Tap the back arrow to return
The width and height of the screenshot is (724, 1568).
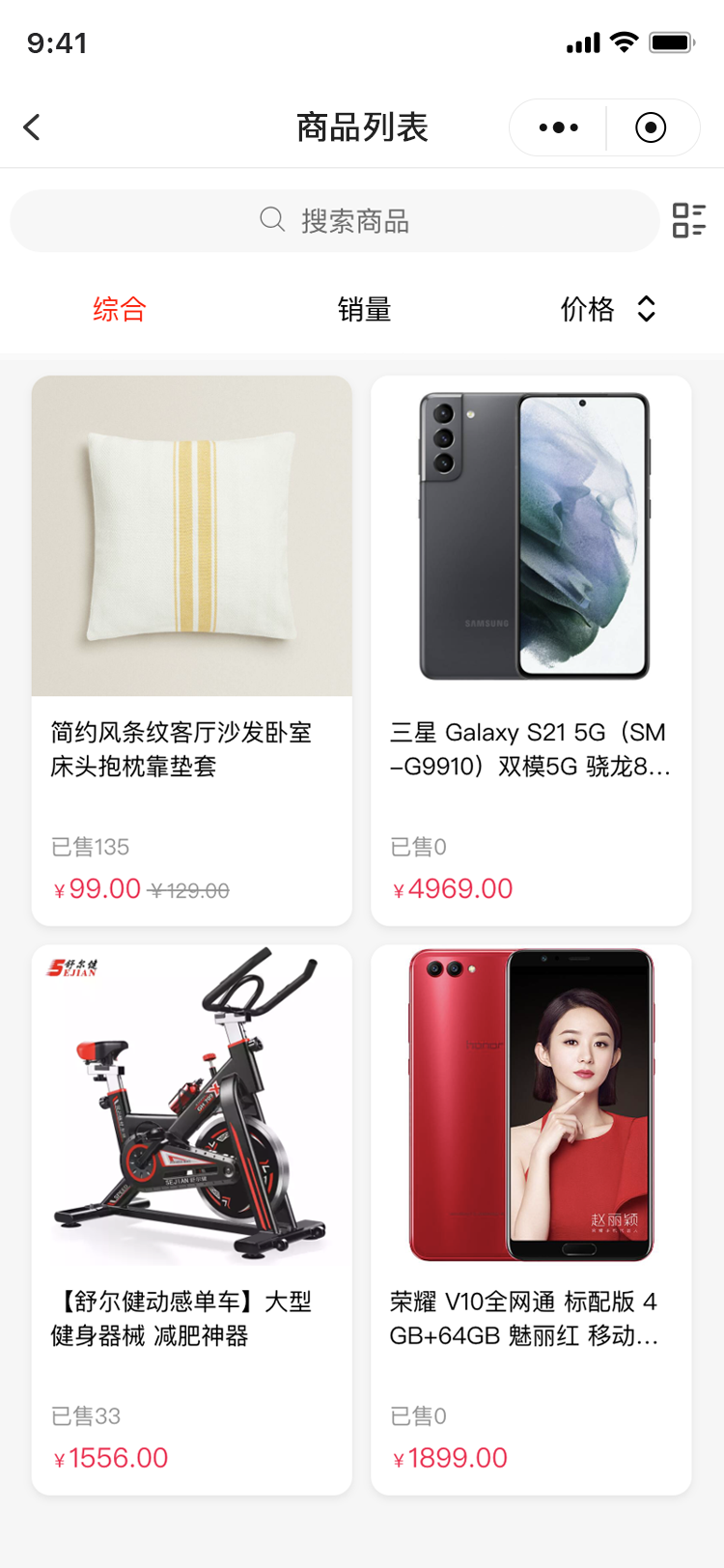(x=30, y=126)
